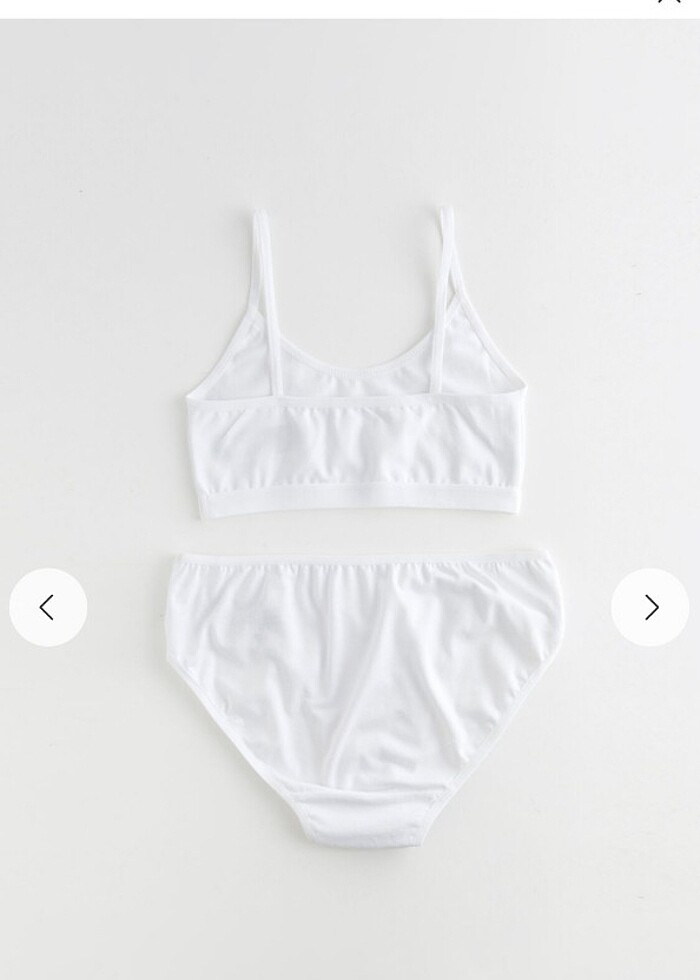Show the next product photo
Viewport: 700px width, 980px height.
tap(650, 607)
